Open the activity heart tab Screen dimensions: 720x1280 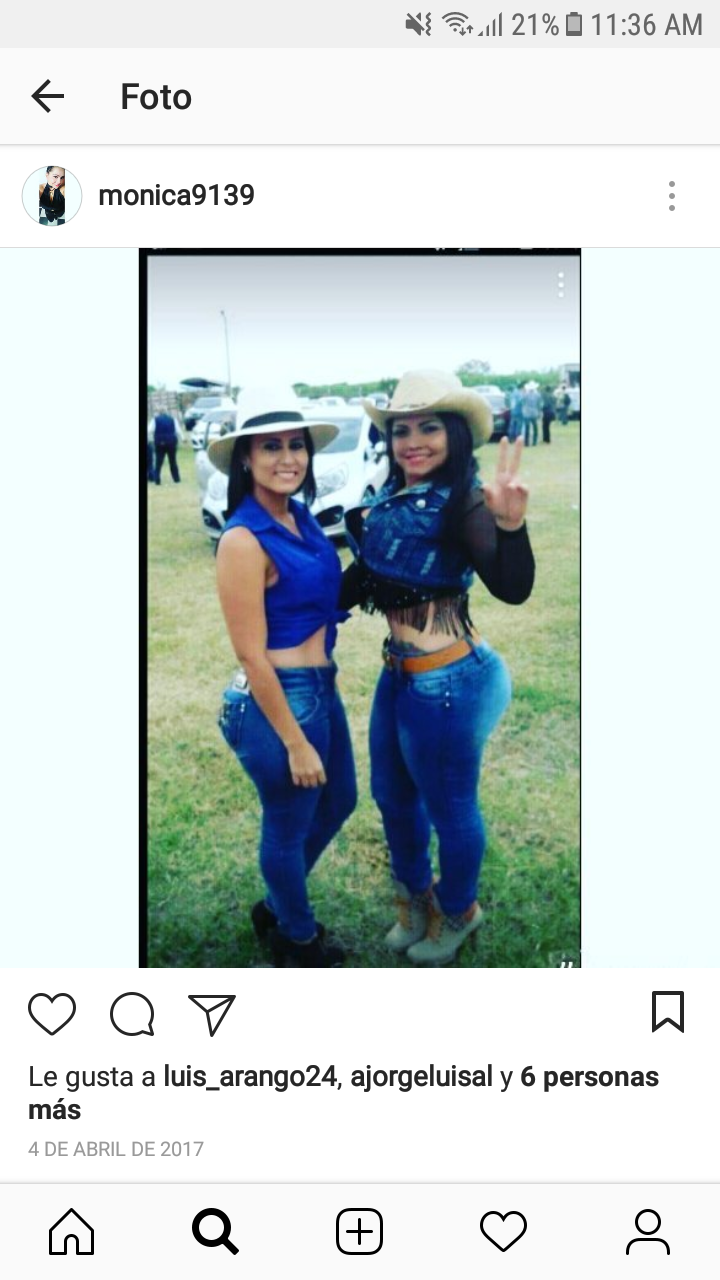click(x=504, y=1231)
